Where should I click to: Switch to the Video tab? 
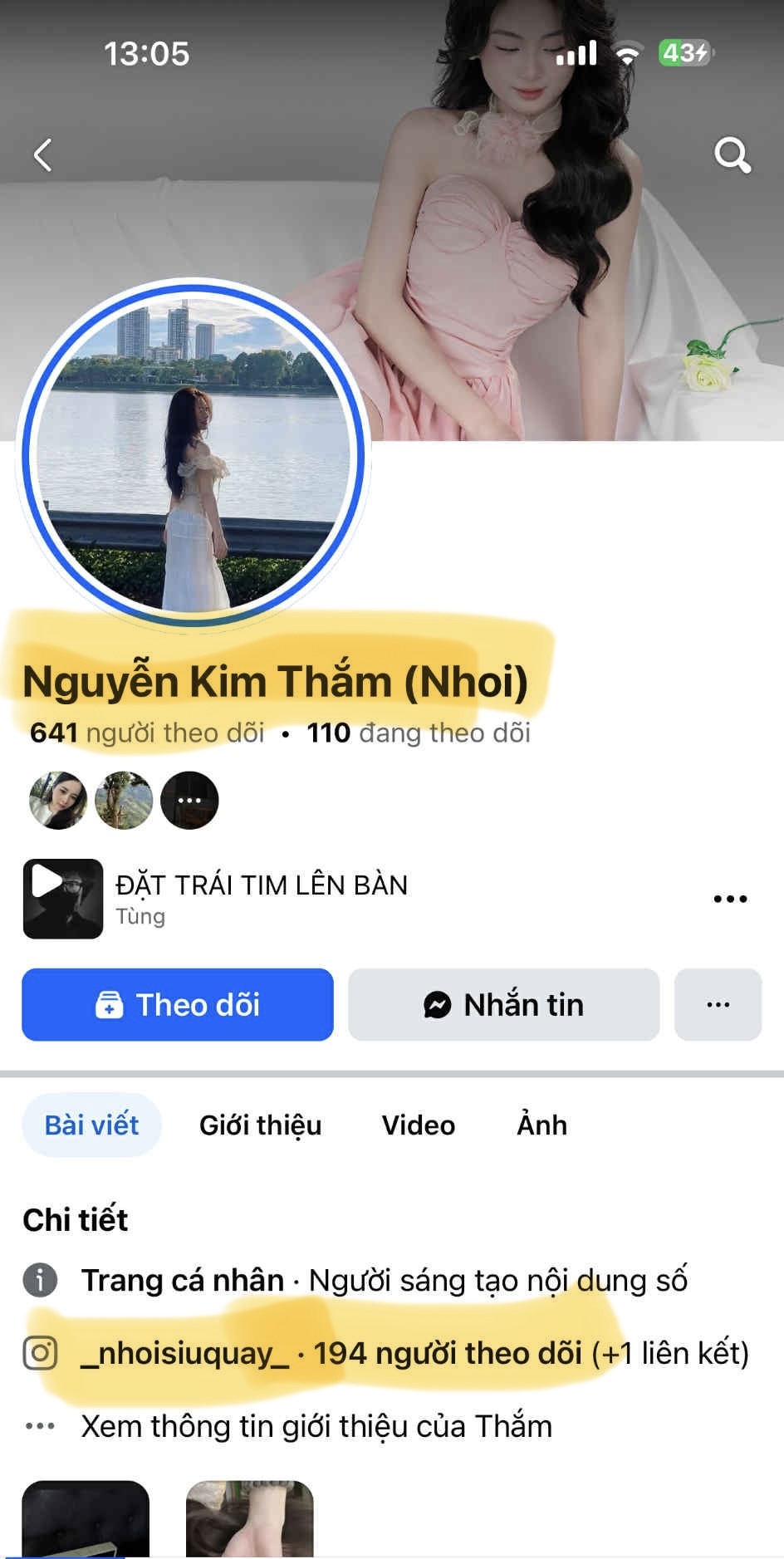pyautogui.click(x=418, y=1125)
